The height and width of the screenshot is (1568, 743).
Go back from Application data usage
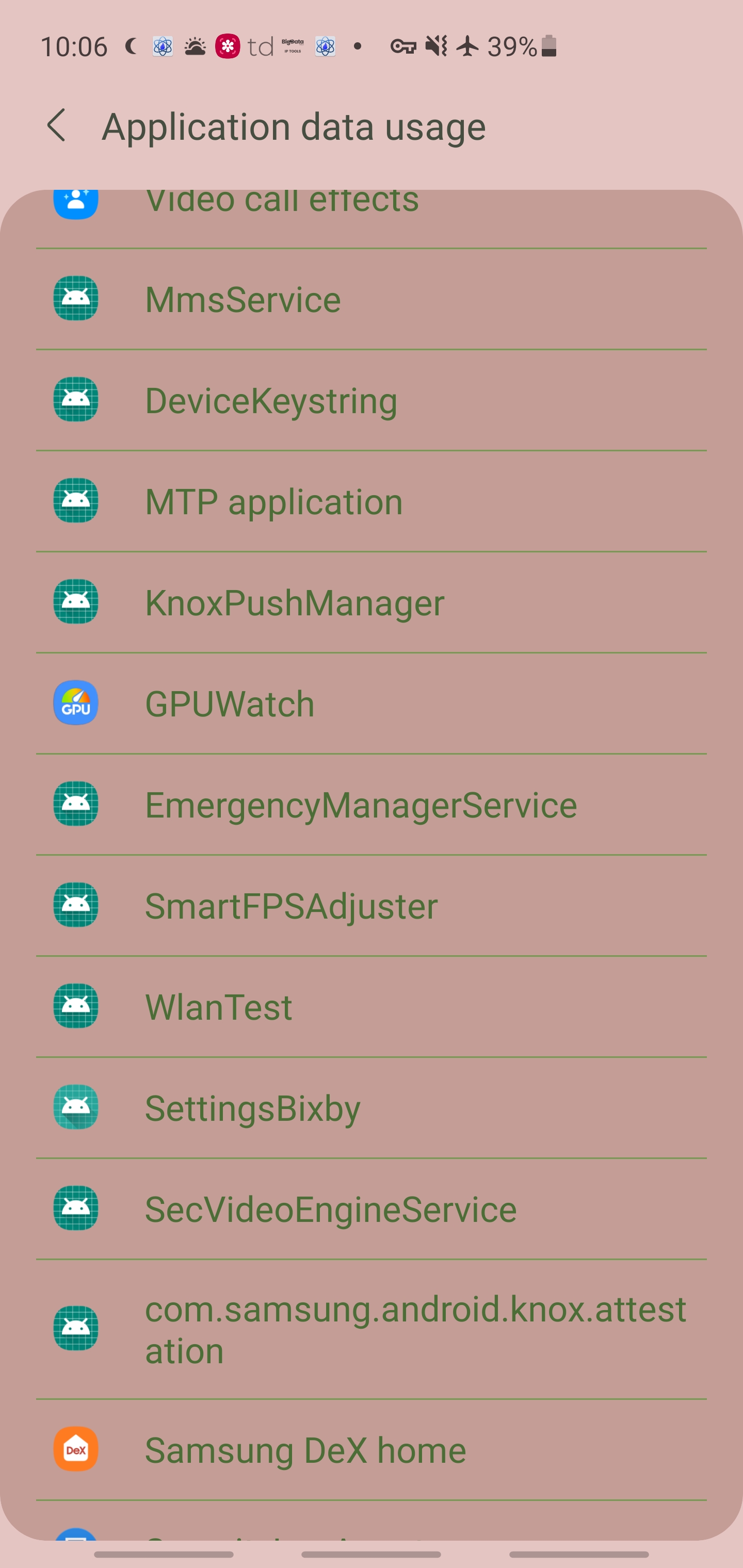tap(57, 126)
